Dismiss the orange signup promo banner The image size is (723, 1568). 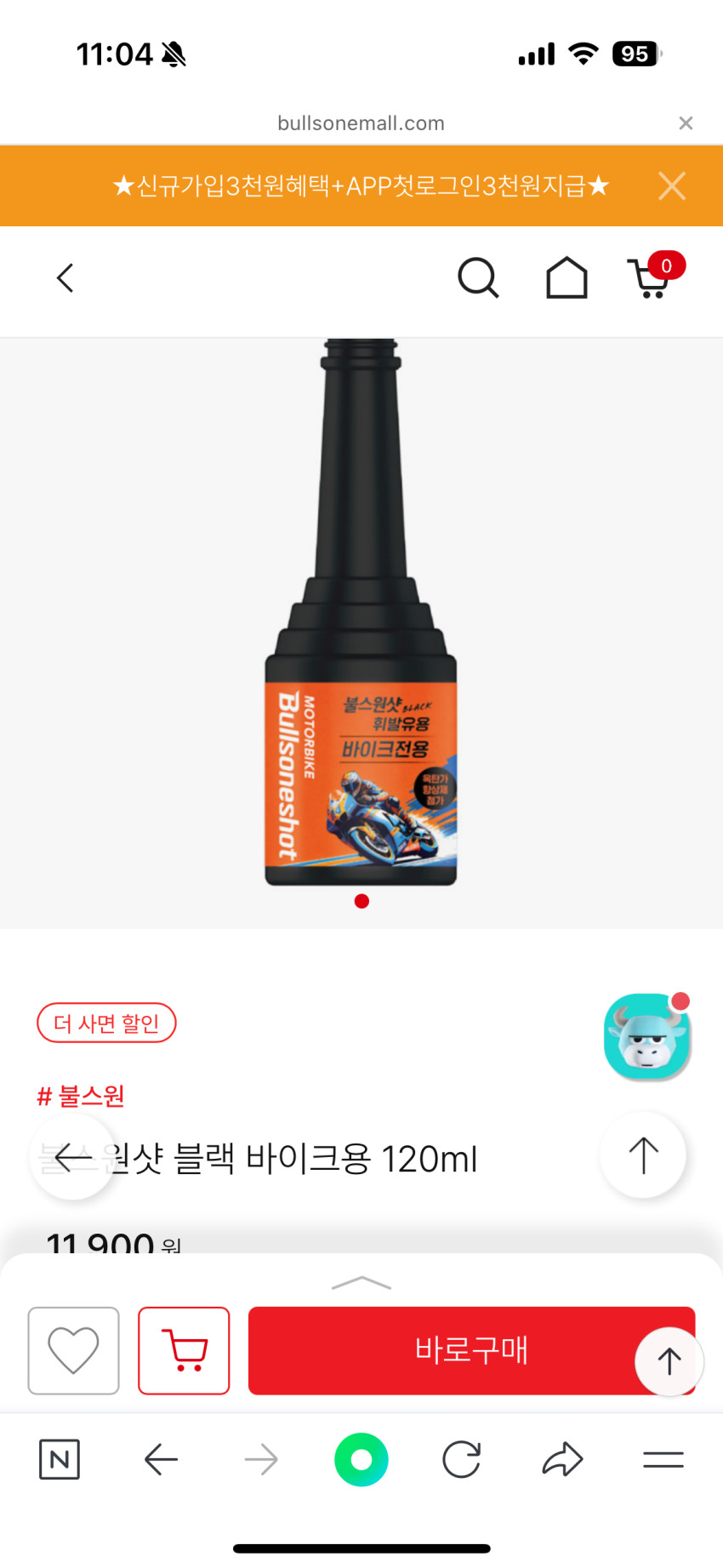(x=671, y=185)
